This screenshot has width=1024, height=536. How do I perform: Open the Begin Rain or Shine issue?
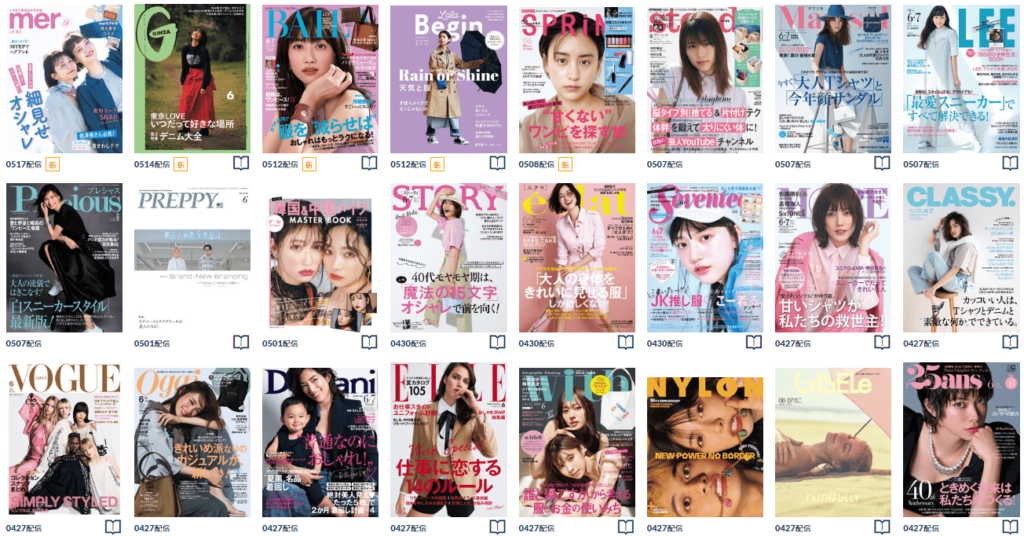tap(448, 79)
